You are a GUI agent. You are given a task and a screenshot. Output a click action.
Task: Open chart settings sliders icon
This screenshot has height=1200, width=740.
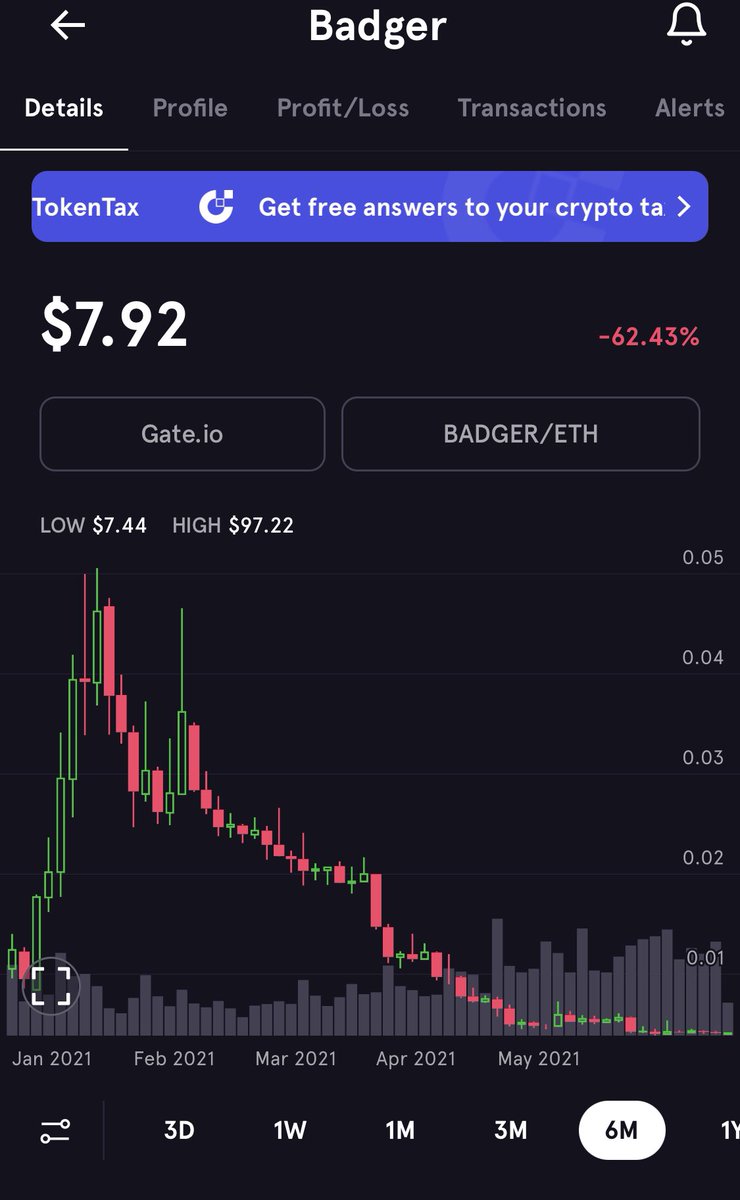tap(55, 1131)
